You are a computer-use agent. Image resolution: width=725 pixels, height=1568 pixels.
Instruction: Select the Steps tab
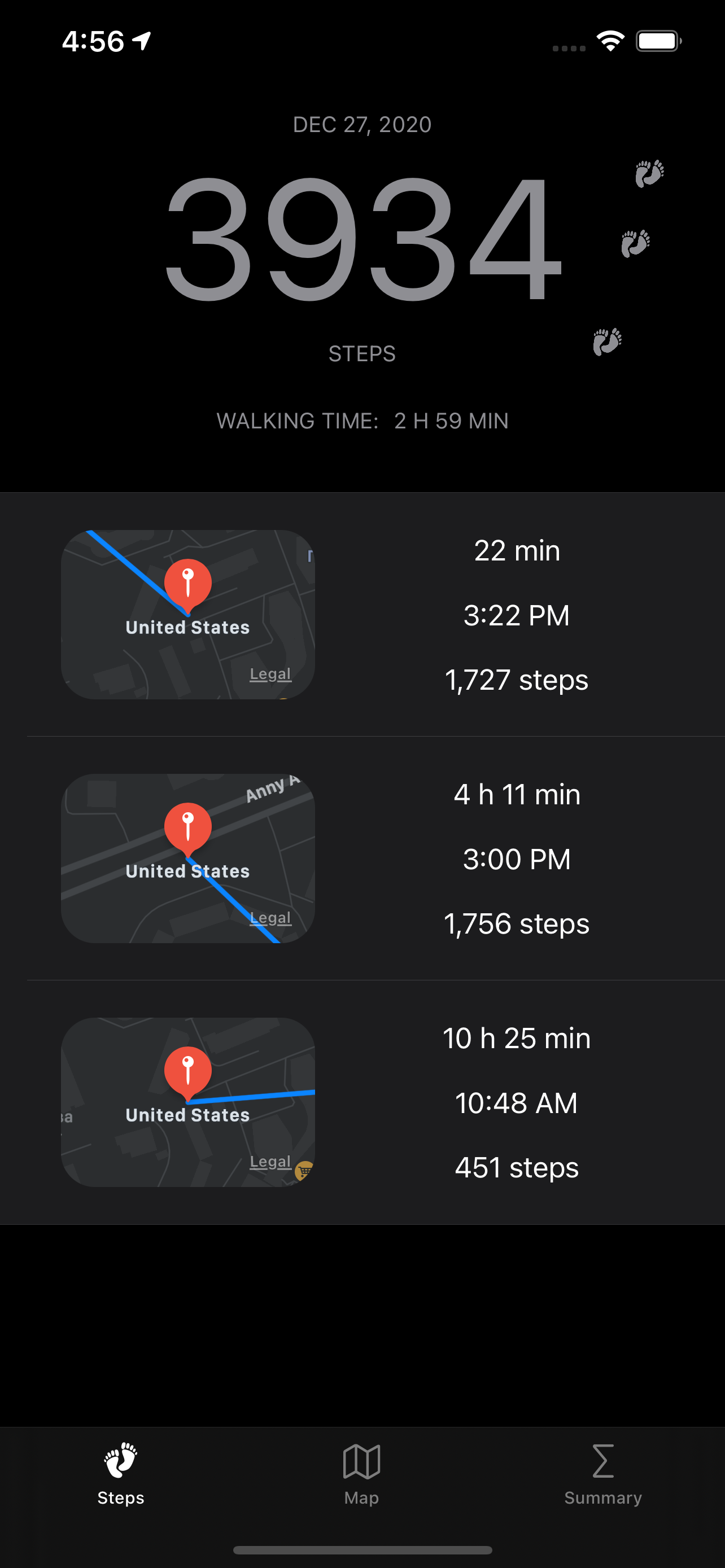(120, 1474)
